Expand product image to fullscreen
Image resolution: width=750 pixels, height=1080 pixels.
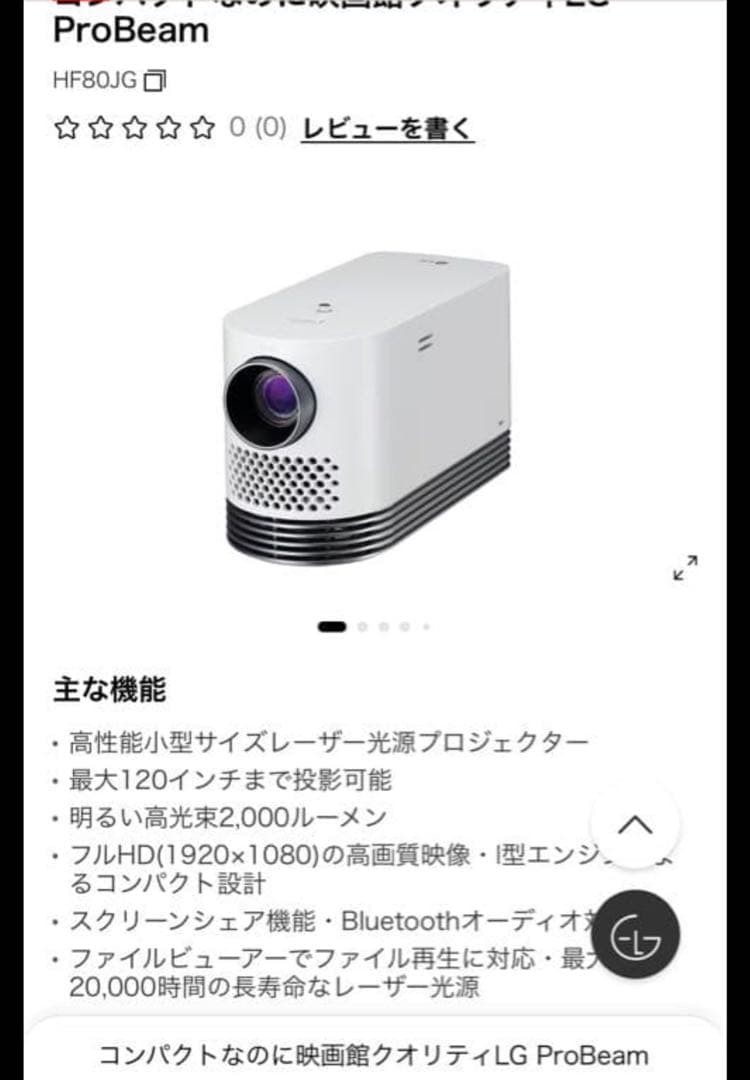(685, 568)
